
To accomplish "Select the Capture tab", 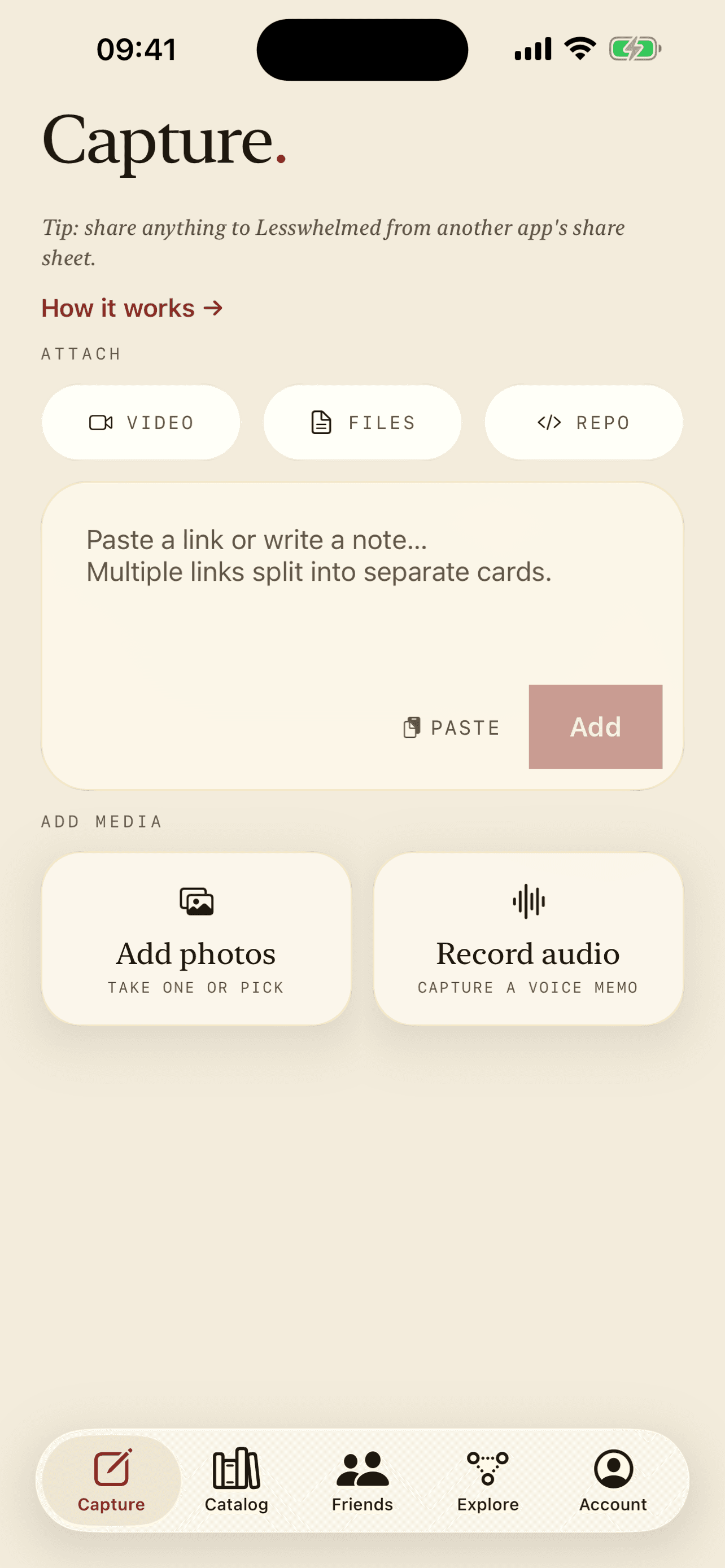I will (111, 1481).
